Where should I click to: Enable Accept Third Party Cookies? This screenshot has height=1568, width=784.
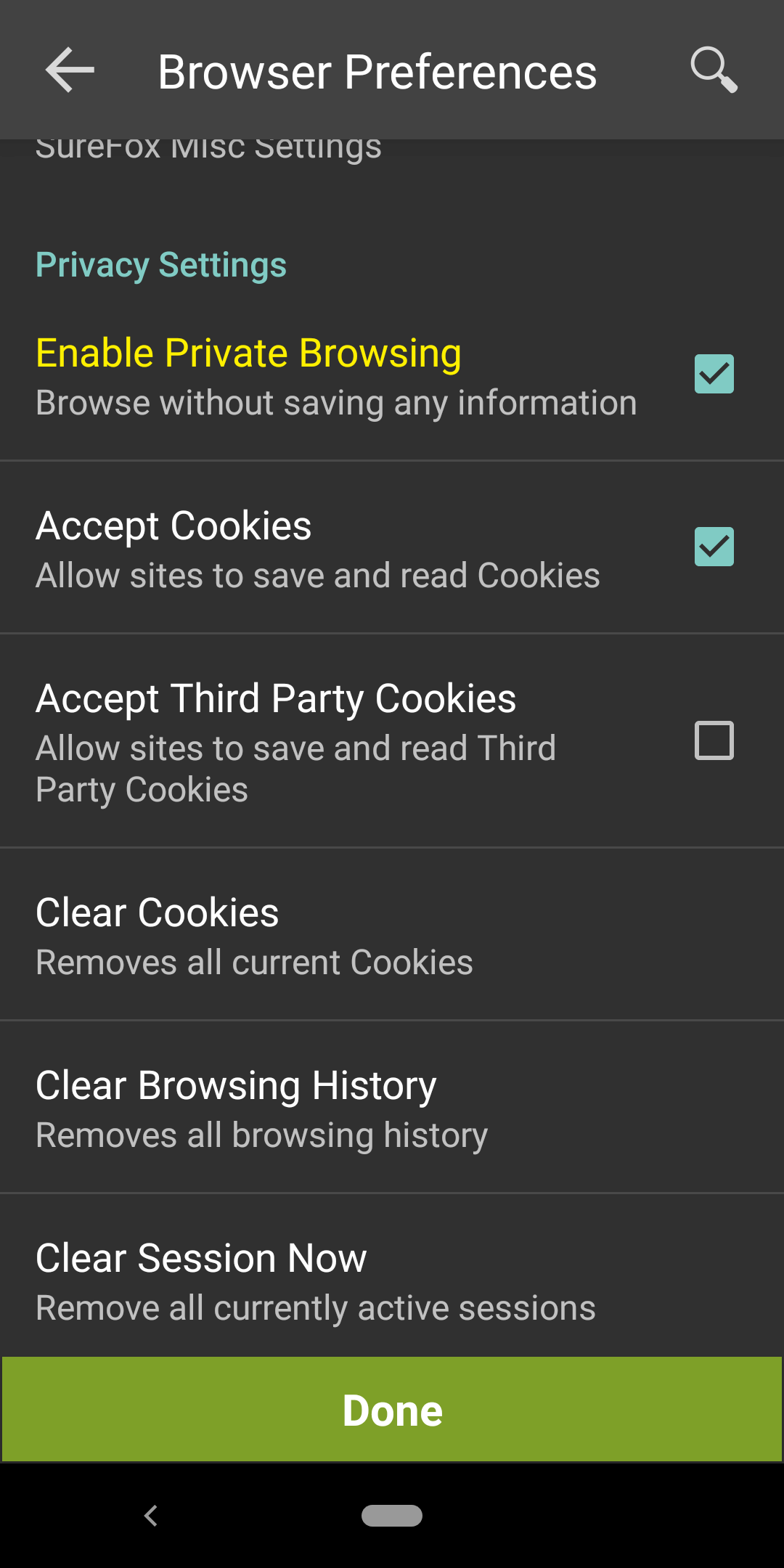714,740
